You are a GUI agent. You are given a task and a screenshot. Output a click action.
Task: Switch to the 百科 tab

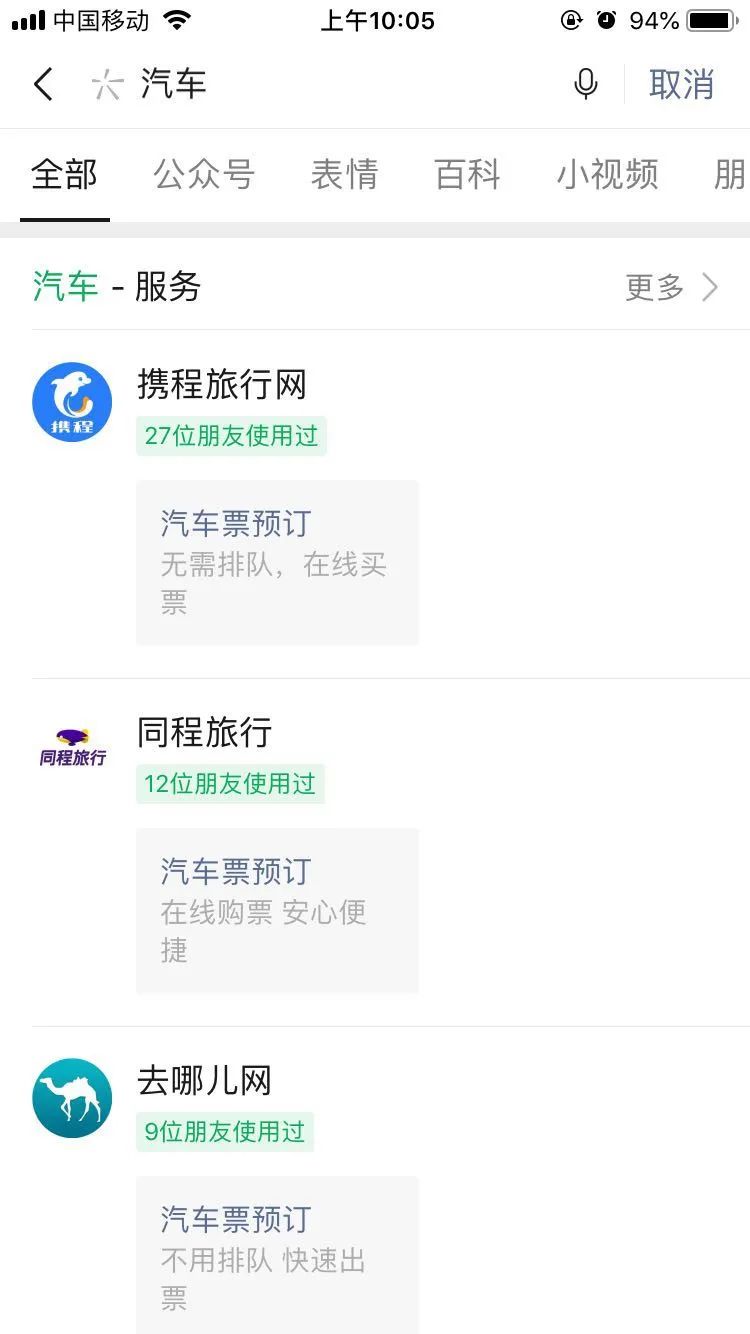(467, 175)
